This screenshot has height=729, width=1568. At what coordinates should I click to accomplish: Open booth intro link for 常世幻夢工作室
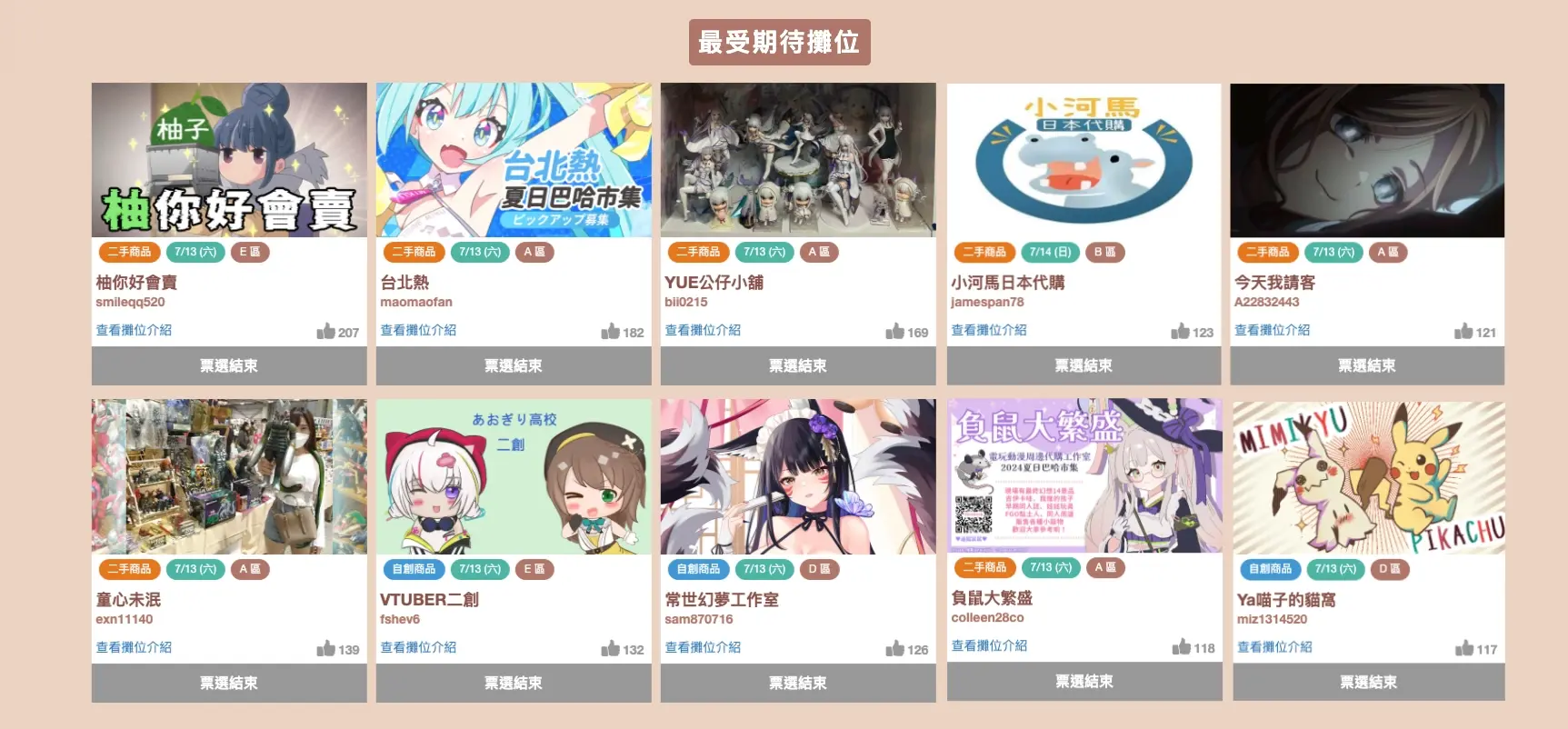[x=703, y=647]
